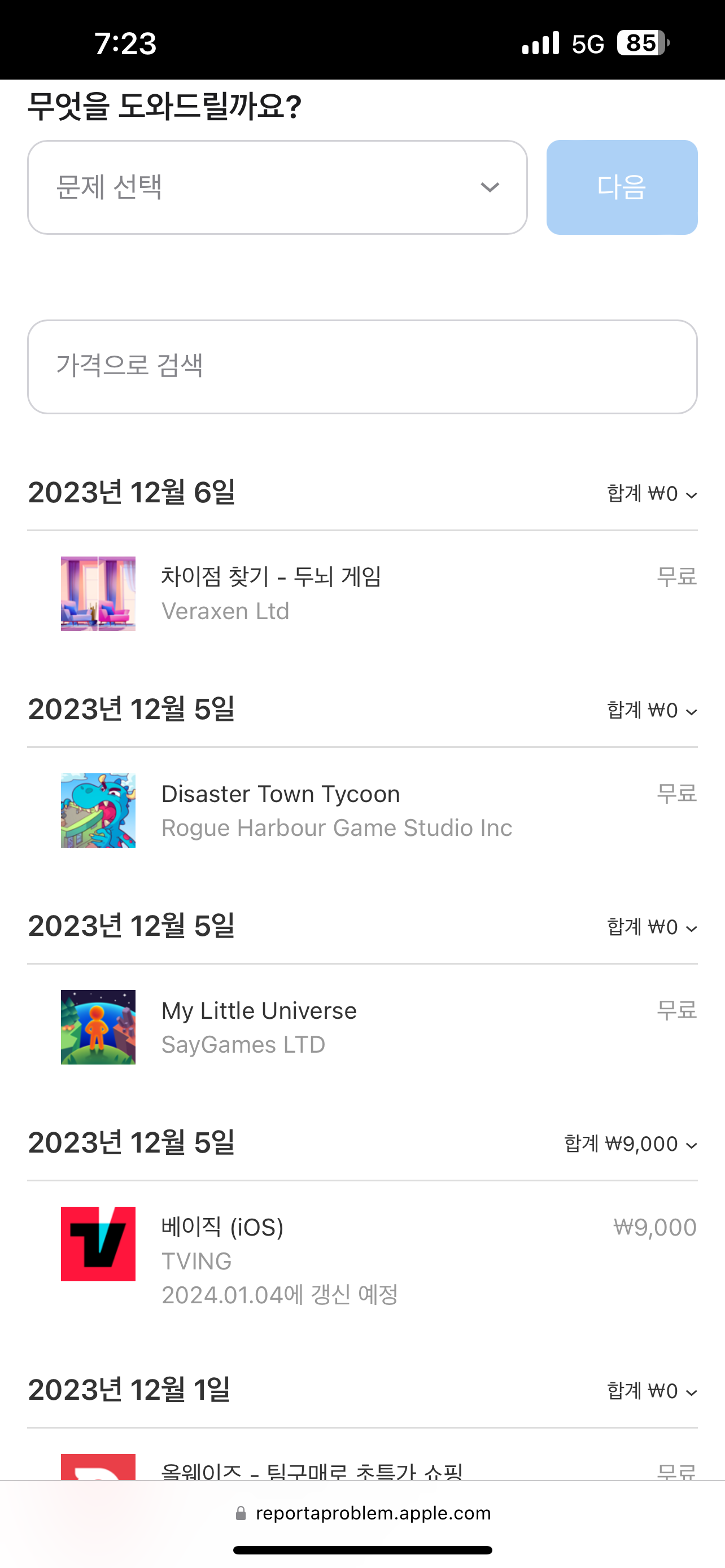Focus the 가격으로 검색 field
The width and height of the screenshot is (725, 1568).
[362, 366]
